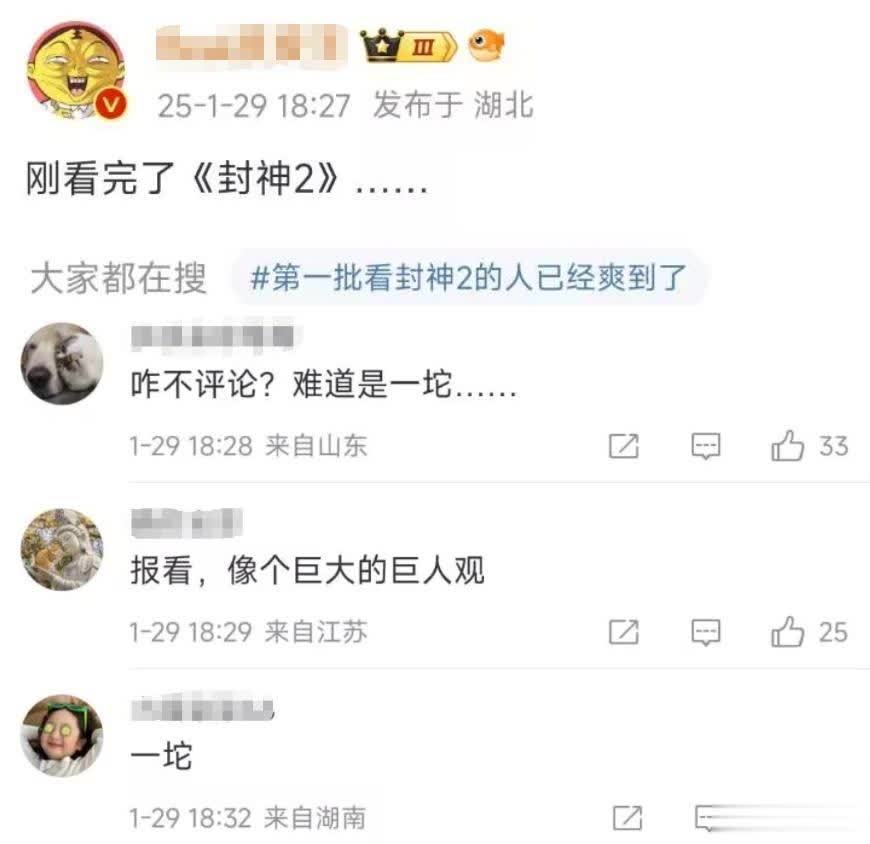Share the comment posted from 山东
870x844 pixels.
click(624, 446)
